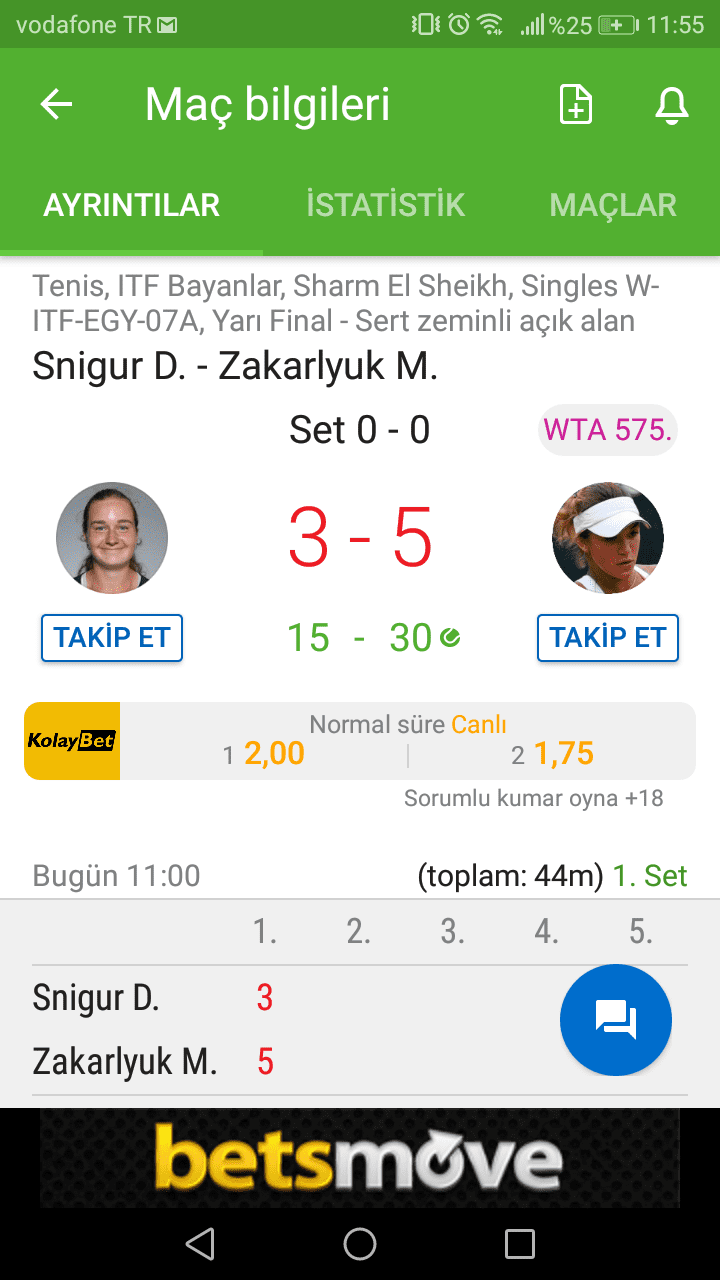This screenshot has height=1280, width=720.
Task: Open Zakarlyuk M.'s player photo
Action: point(608,538)
